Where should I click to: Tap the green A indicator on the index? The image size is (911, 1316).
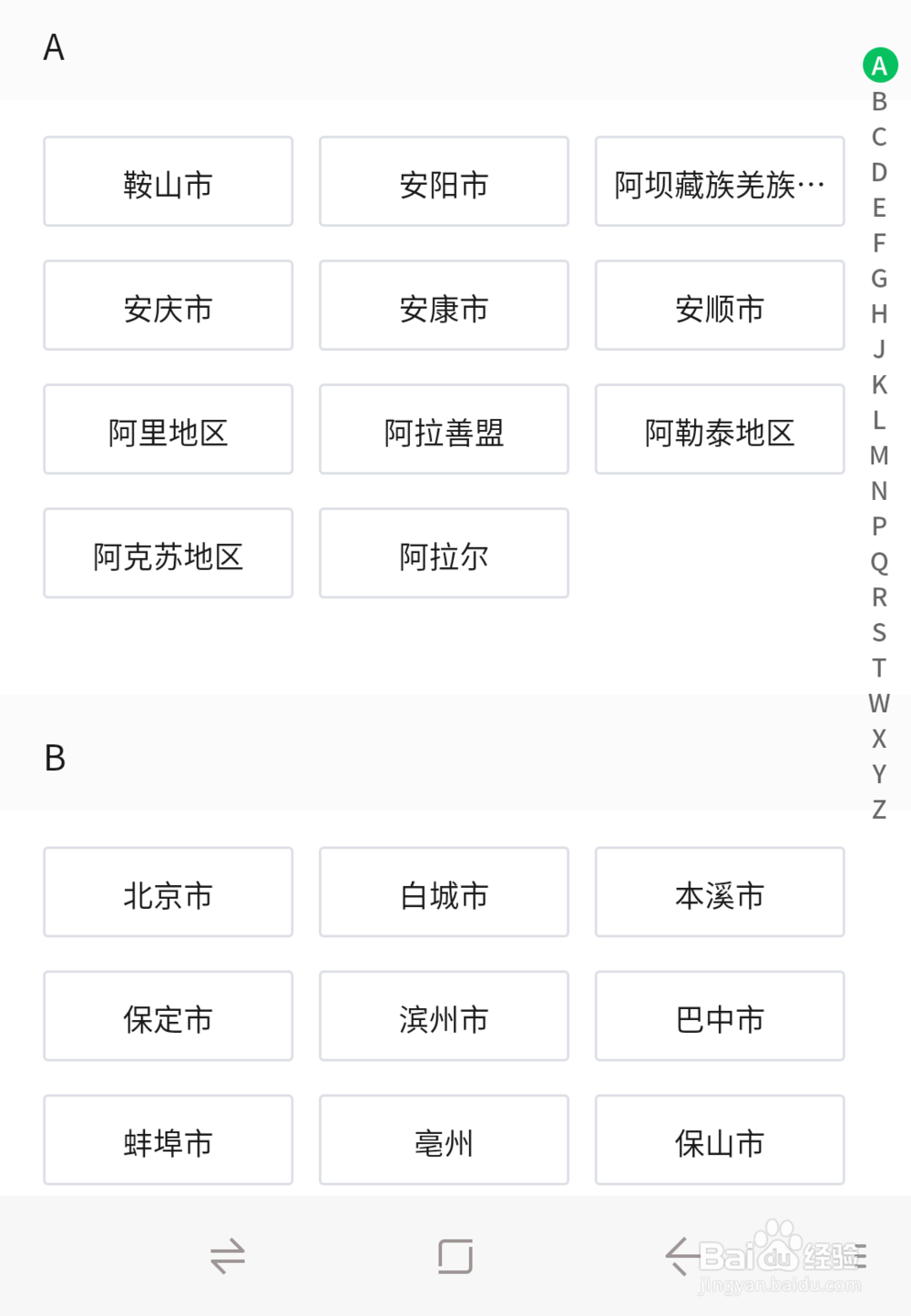click(878, 65)
